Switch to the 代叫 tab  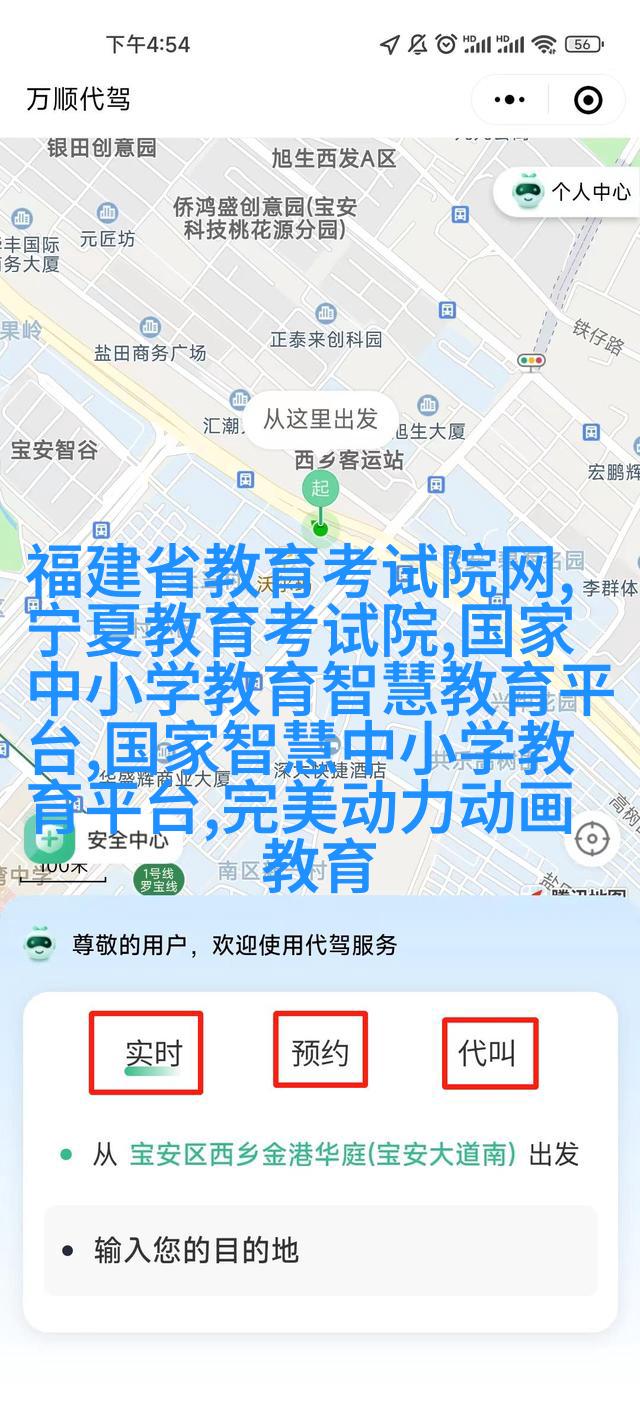click(x=488, y=1053)
